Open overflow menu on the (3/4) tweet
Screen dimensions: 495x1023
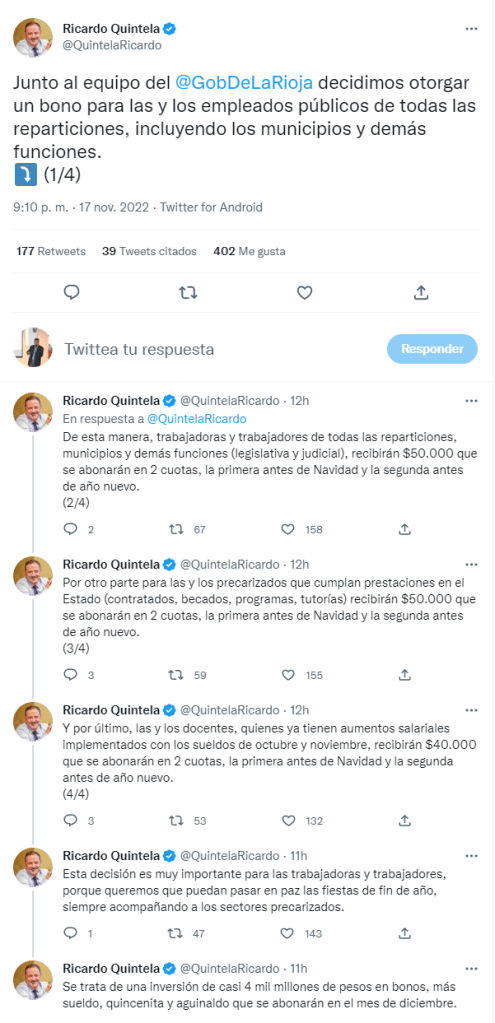coord(471,564)
